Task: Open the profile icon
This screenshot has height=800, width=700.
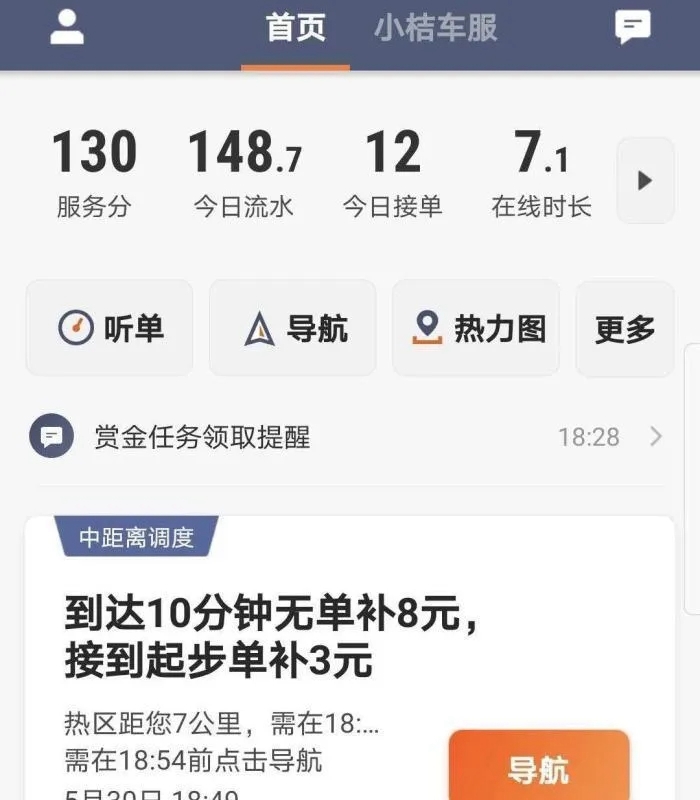Action: pos(67,27)
